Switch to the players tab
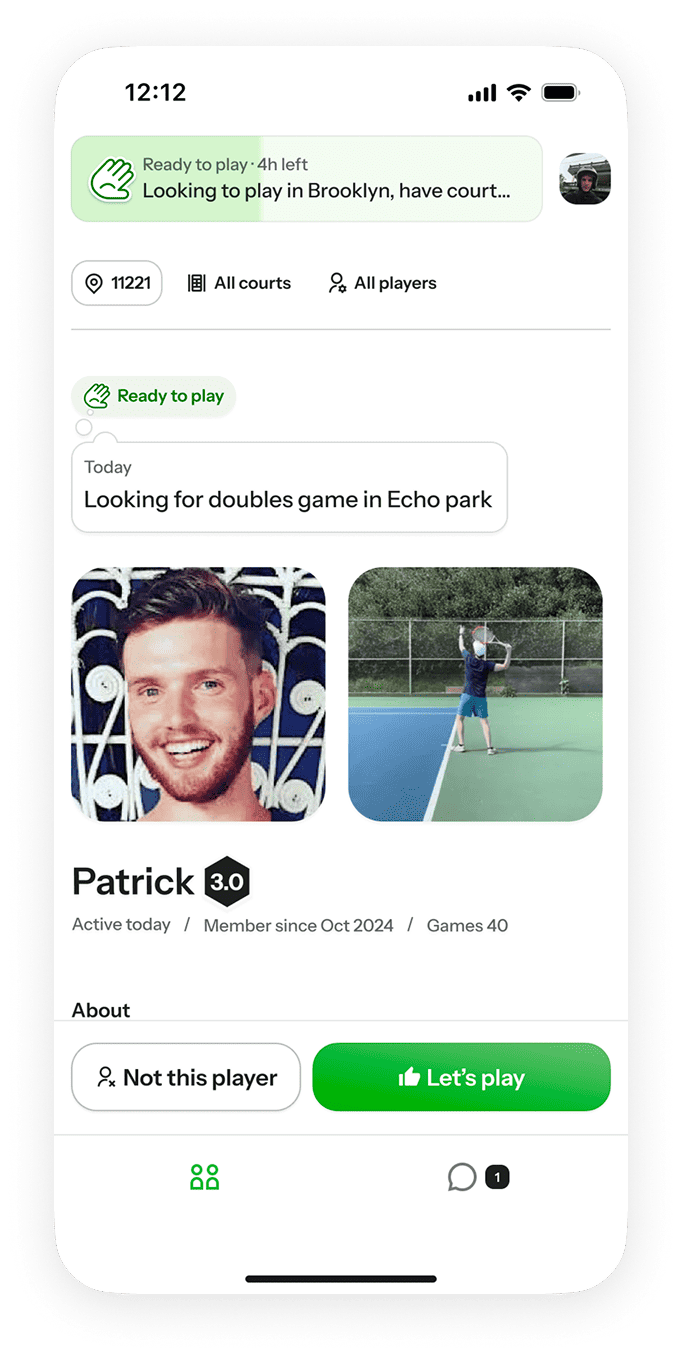Image resolution: width=682 pixels, height=1356 pixels. 204,1177
